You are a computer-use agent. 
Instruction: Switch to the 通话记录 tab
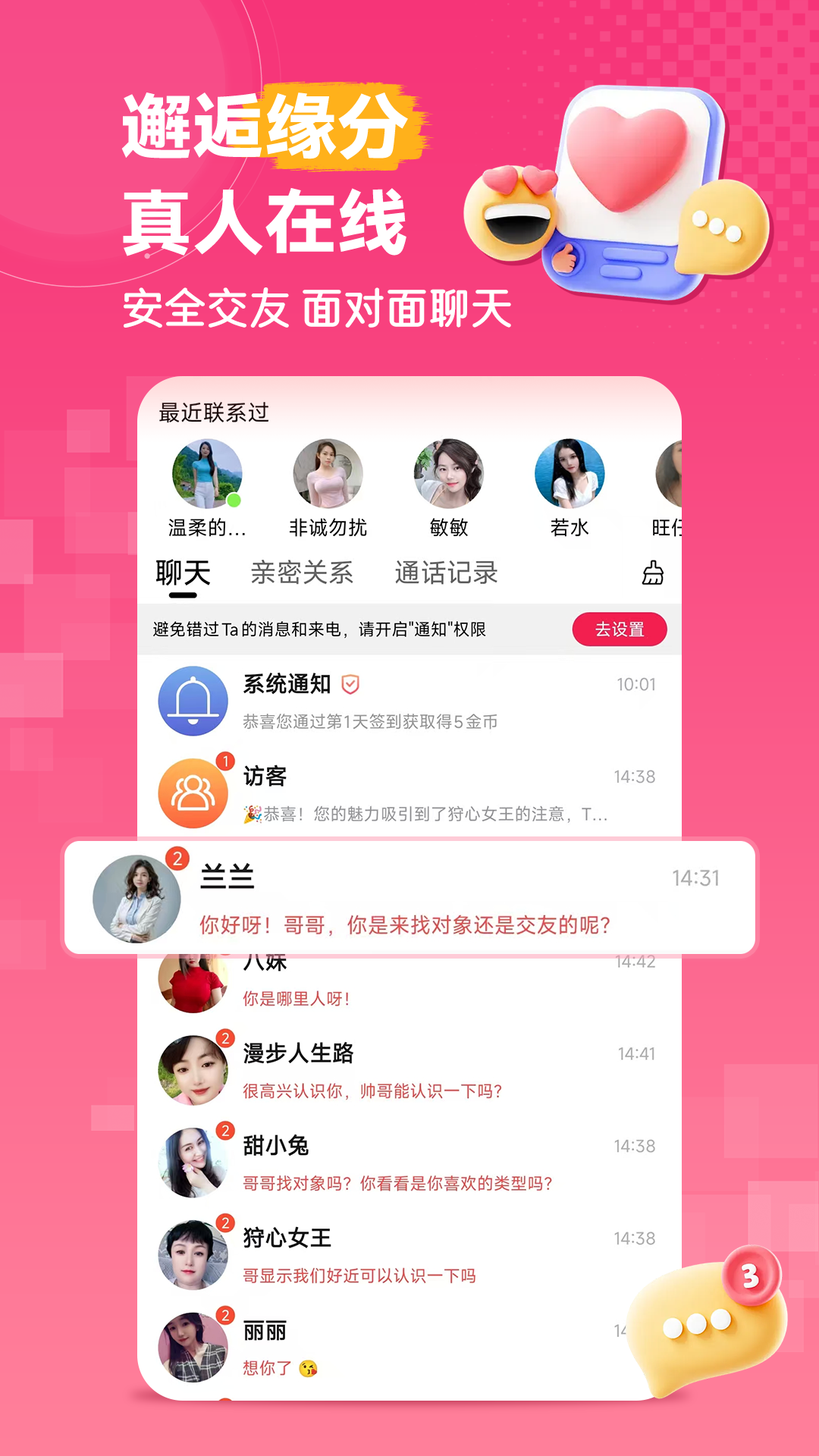(447, 574)
